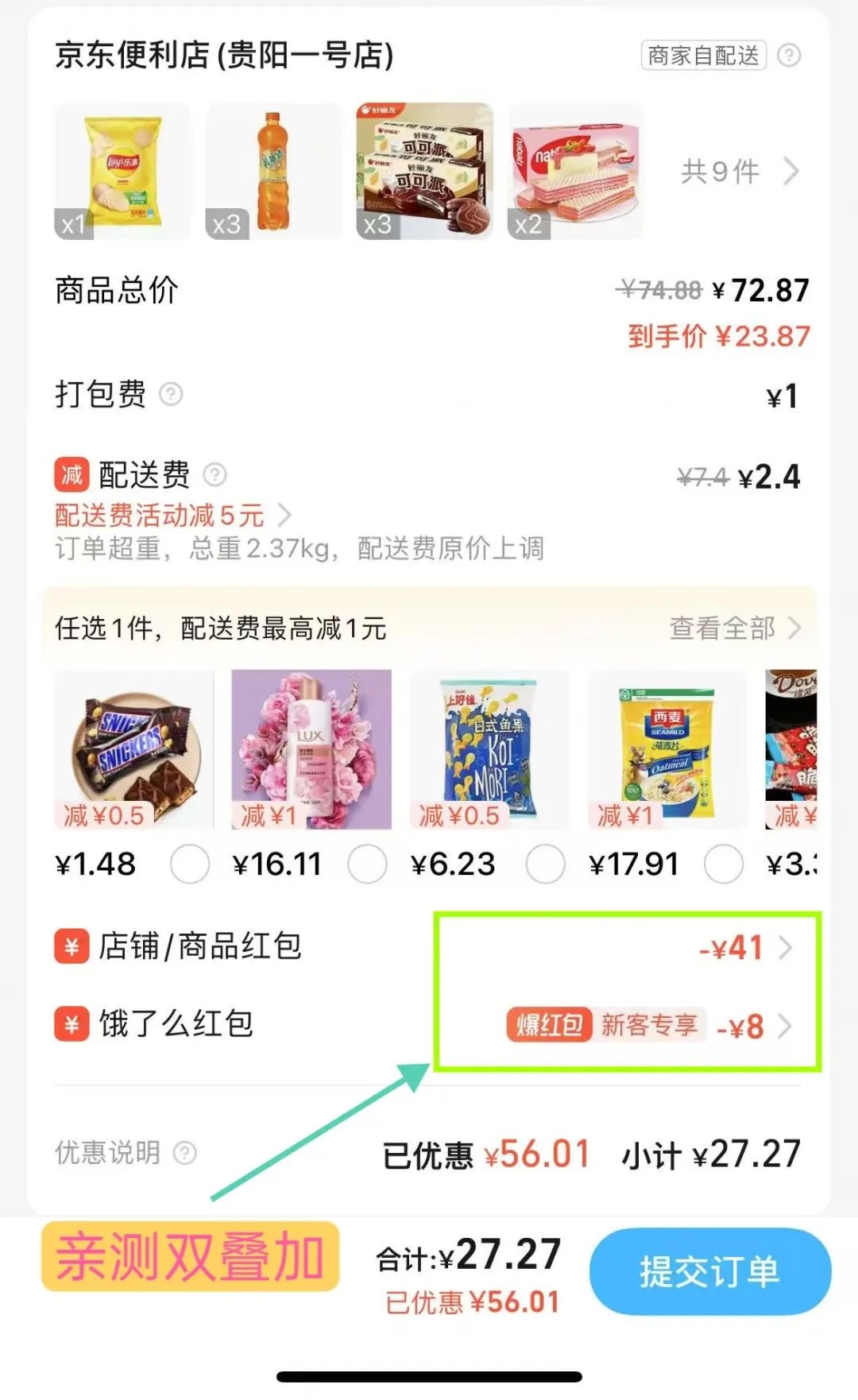Open help icon beside 配送费
This screenshot has height=1400, width=858.
click(x=215, y=475)
